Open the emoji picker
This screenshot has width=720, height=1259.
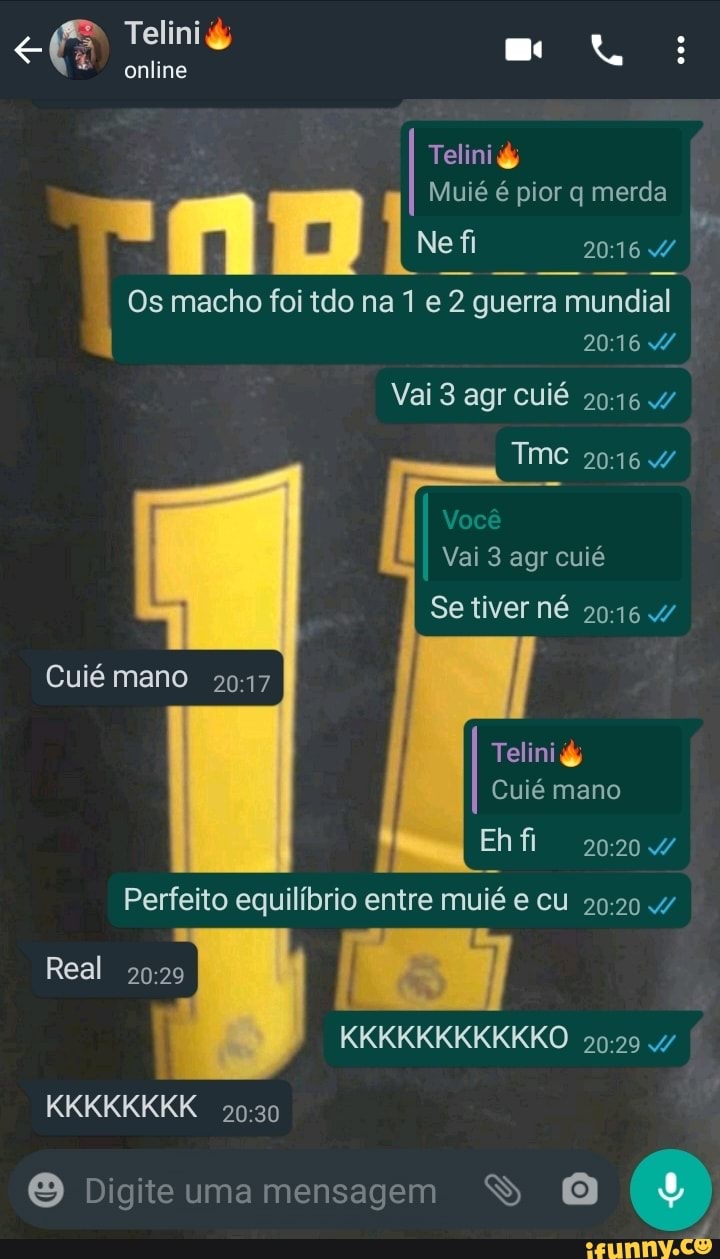click(46, 1190)
